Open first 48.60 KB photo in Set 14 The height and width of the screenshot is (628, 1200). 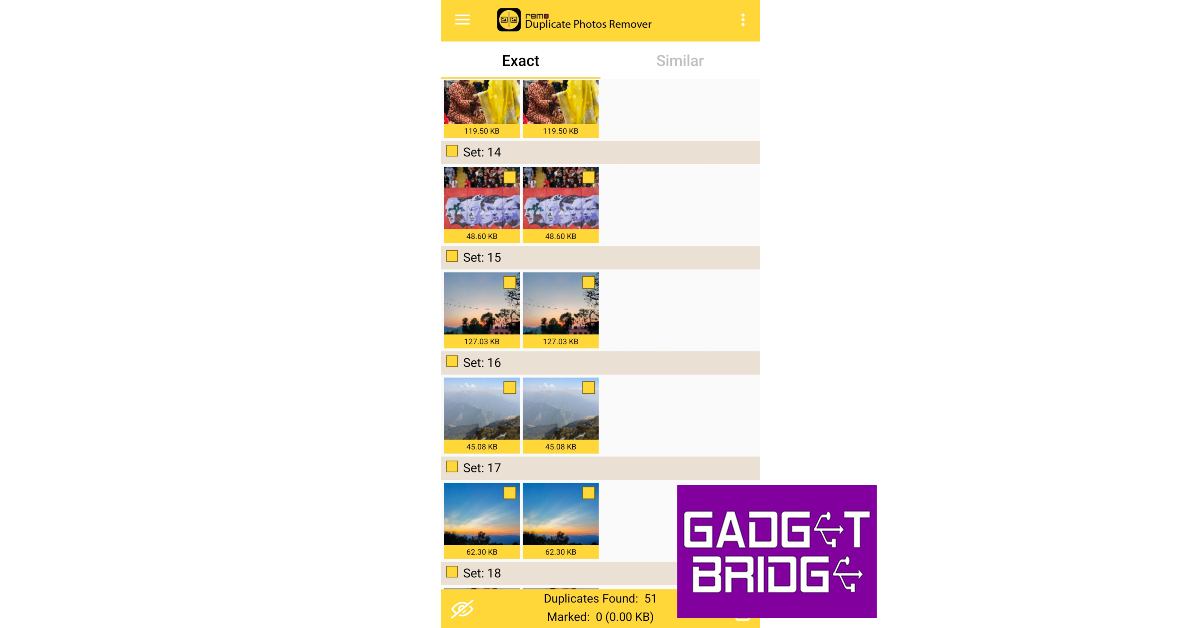(x=481, y=203)
